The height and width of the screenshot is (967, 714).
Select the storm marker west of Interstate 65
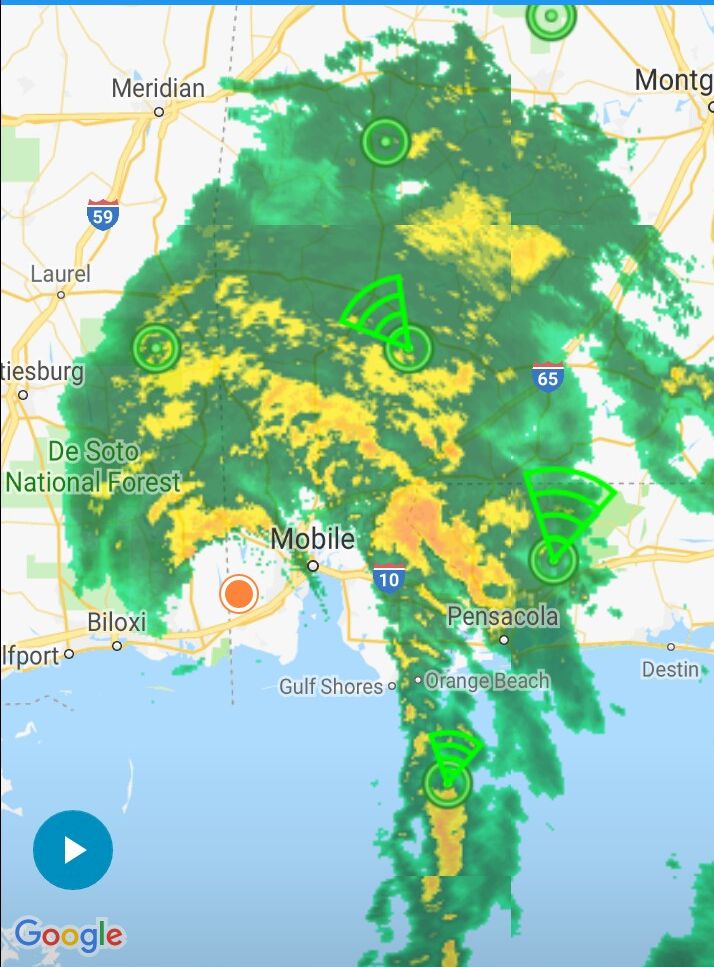pyautogui.click(x=408, y=348)
